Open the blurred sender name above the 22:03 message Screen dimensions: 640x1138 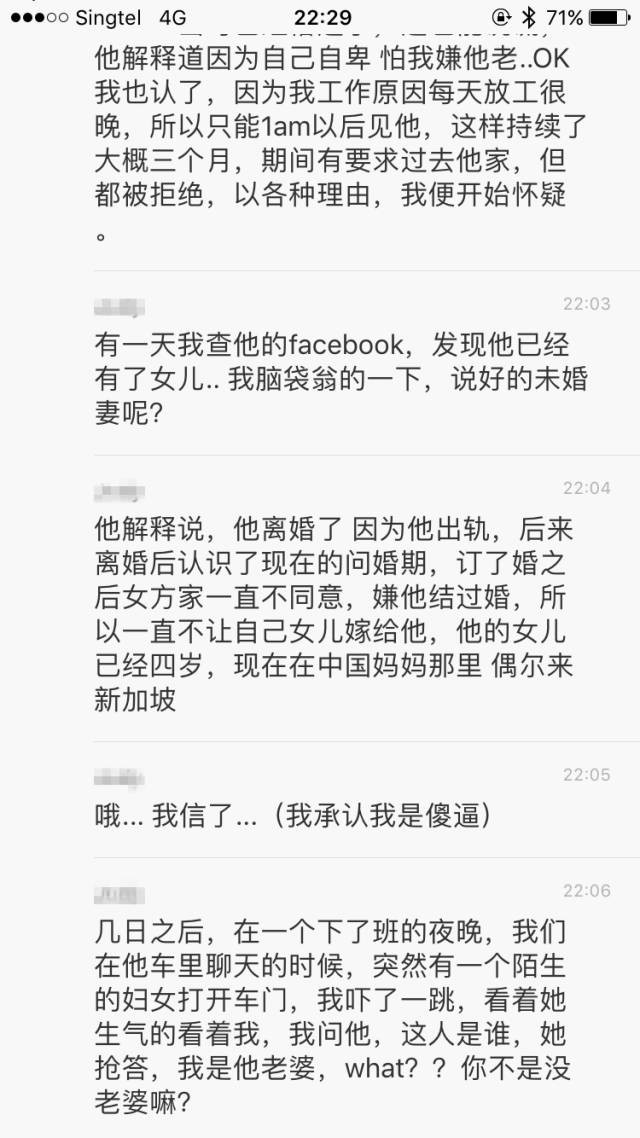120,304
